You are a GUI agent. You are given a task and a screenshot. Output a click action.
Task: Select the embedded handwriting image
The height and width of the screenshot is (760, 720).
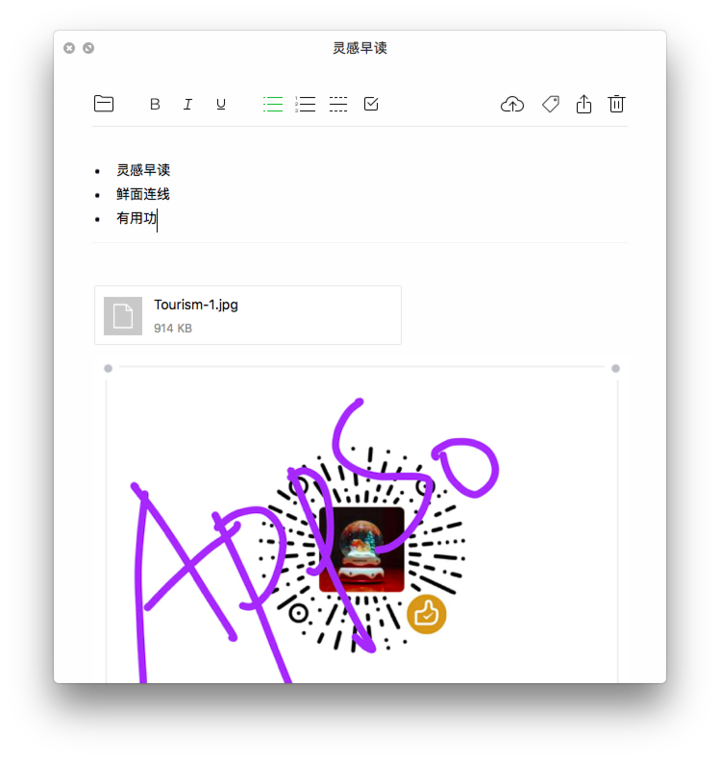click(x=361, y=530)
